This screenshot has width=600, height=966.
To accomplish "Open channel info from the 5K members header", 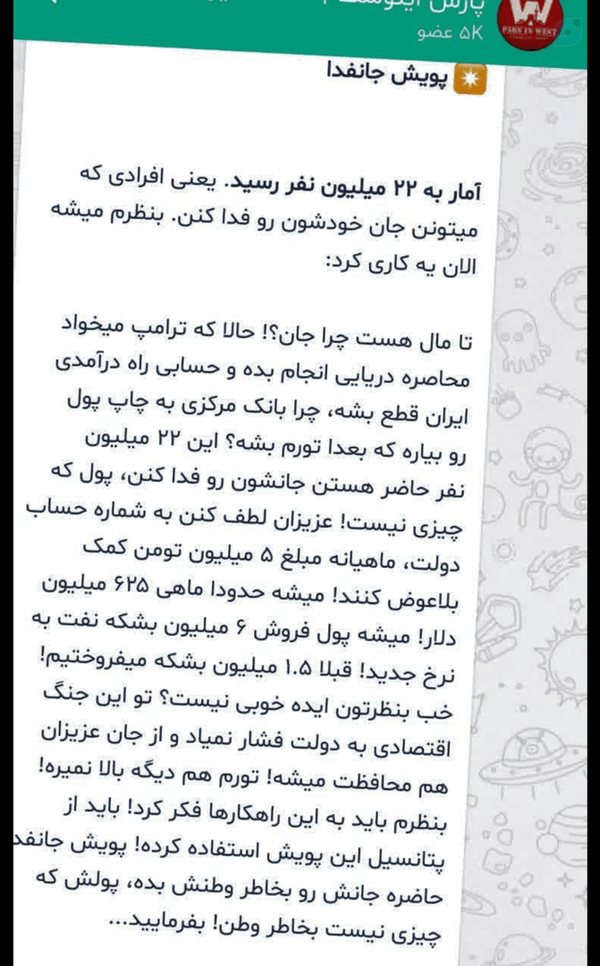I will tap(450, 33).
